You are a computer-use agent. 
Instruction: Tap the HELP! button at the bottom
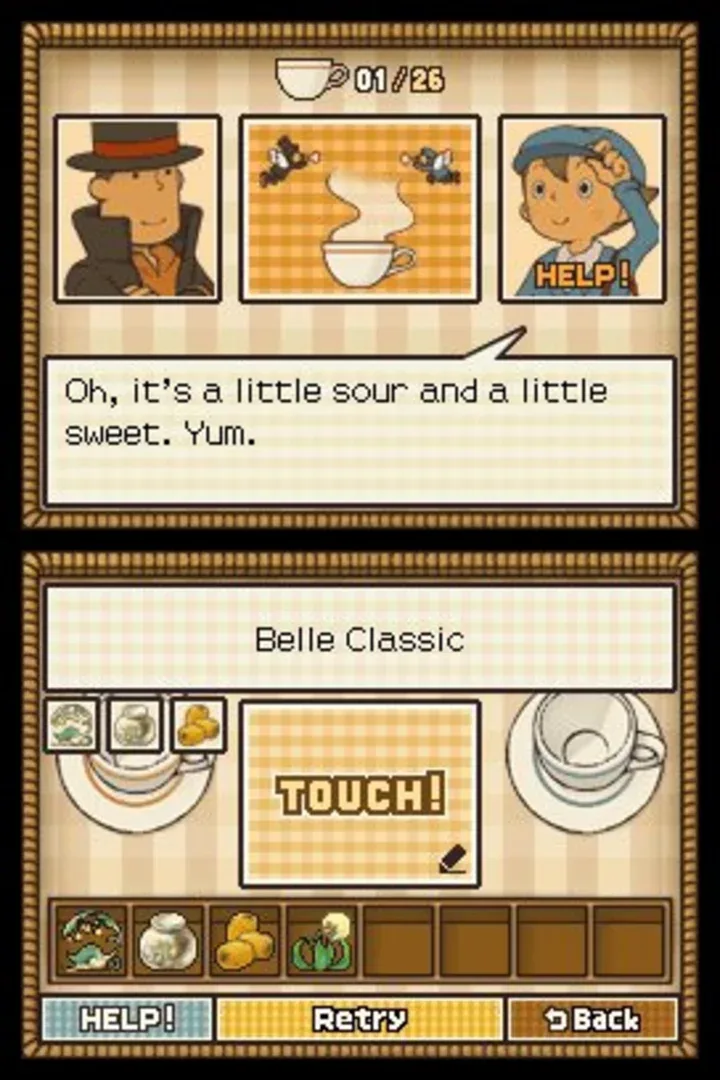pyautogui.click(x=127, y=1019)
